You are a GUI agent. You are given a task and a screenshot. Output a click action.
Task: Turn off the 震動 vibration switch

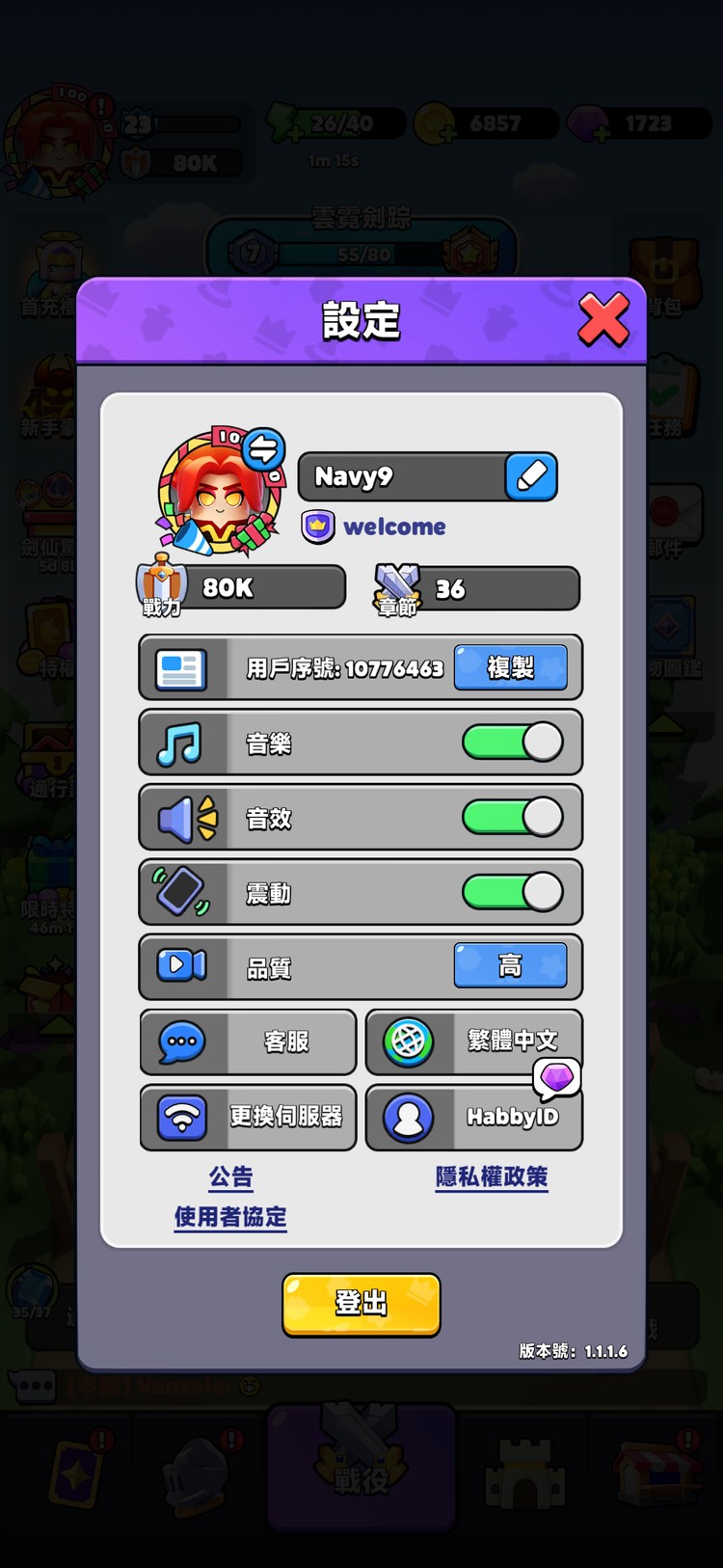coord(512,892)
